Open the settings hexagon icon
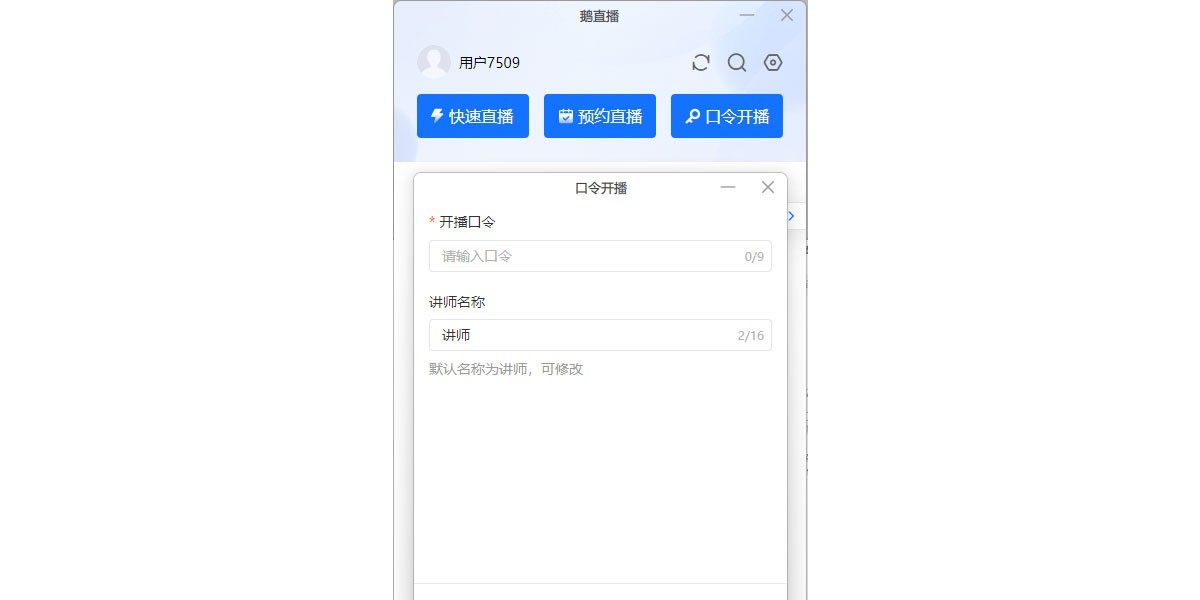 773,62
